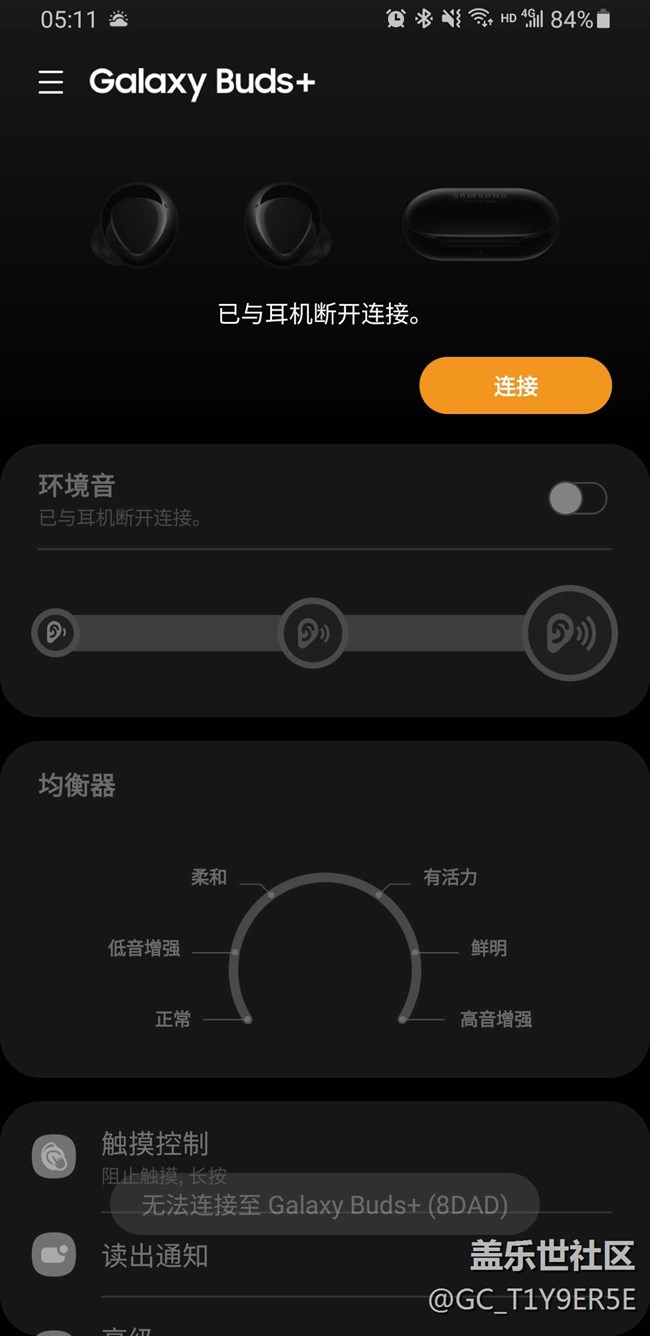Screen dimensions: 650x1336
Task: Set ambient sound to the highest level
Action: tap(570, 633)
